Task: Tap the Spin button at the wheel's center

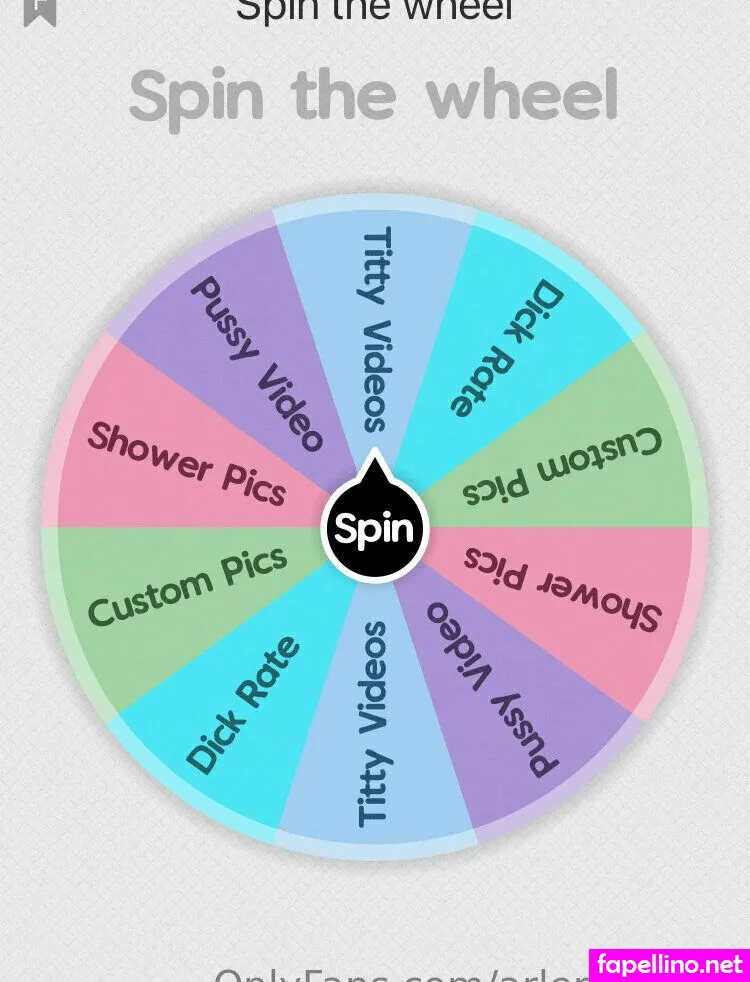Action: [374, 528]
